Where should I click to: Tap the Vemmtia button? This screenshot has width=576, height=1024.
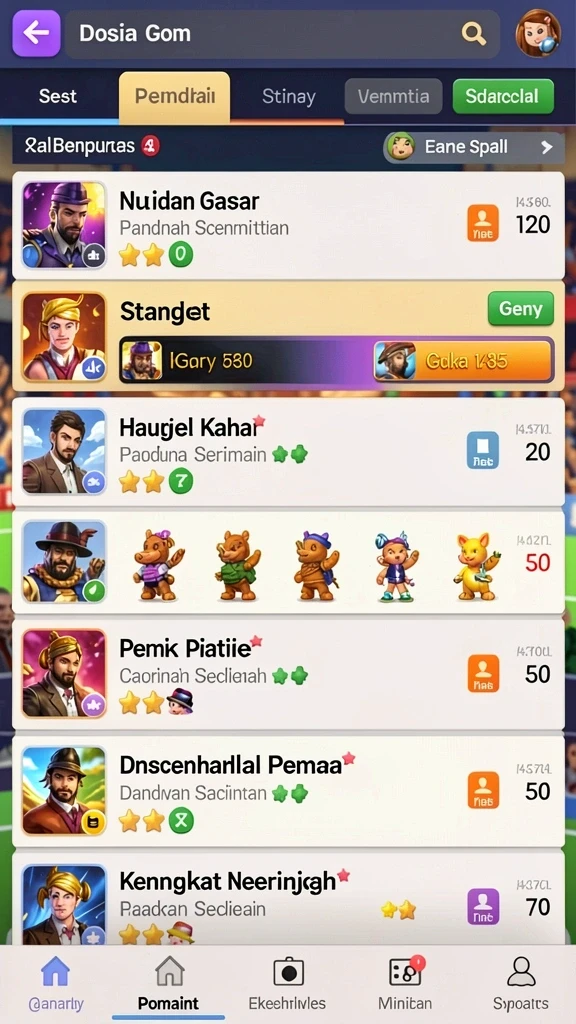pyautogui.click(x=393, y=97)
